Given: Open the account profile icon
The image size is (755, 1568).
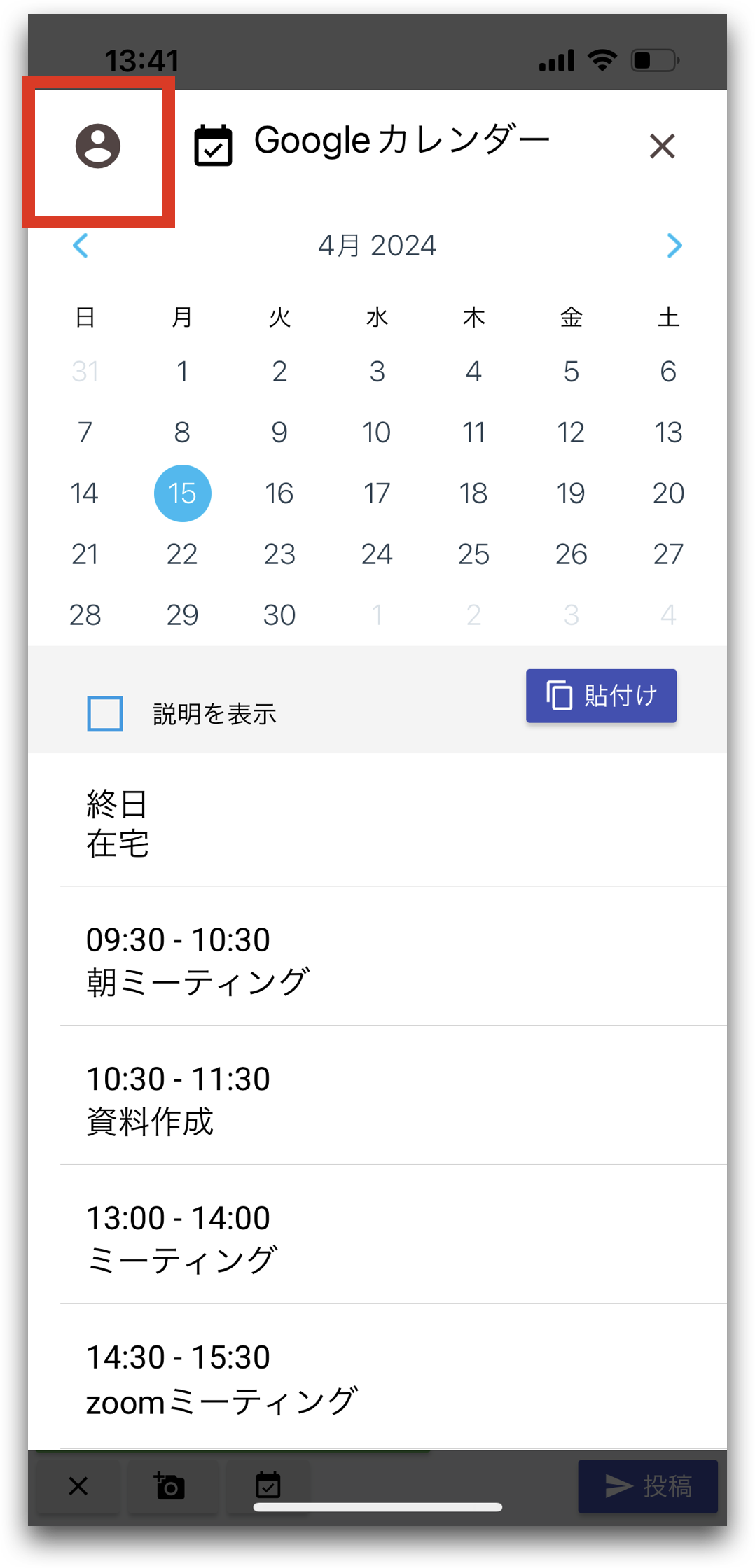Looking at the screenshot, I should coord(98,146).
